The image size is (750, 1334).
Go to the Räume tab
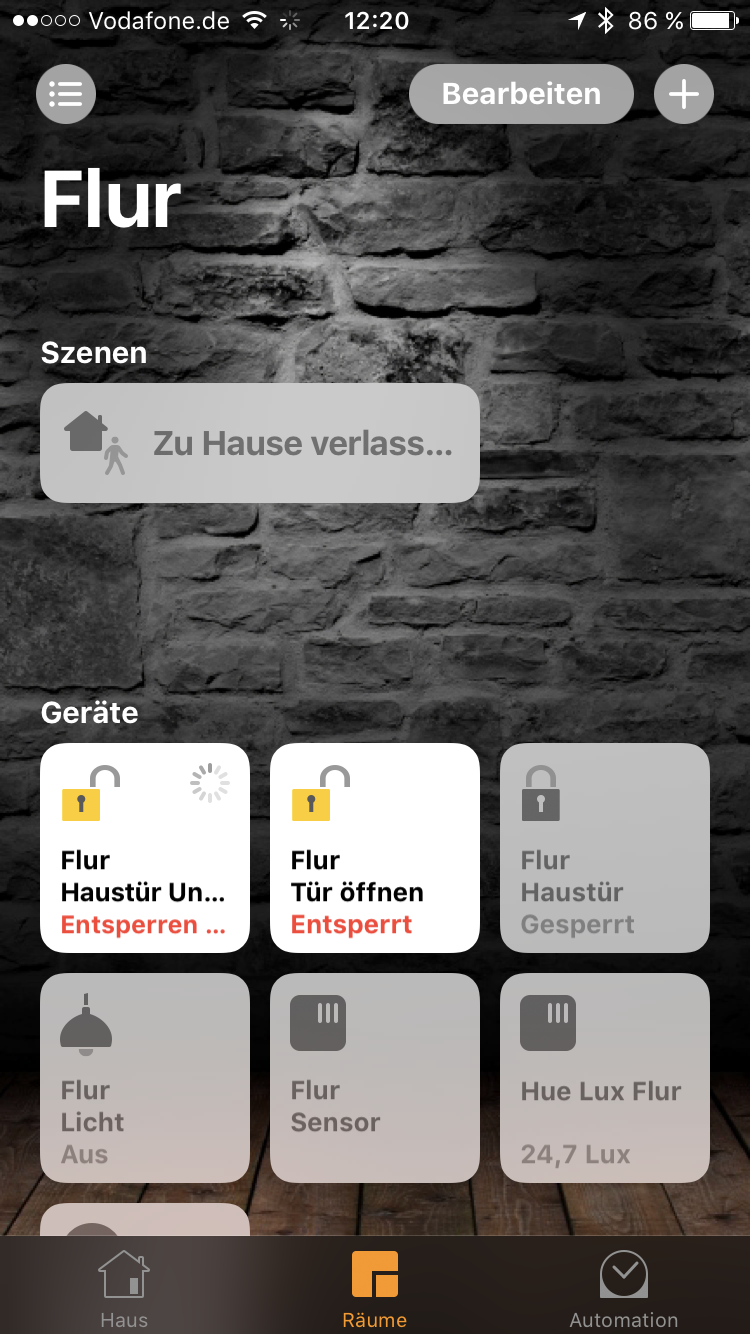pyautogui.click(x=375, y=1288)
